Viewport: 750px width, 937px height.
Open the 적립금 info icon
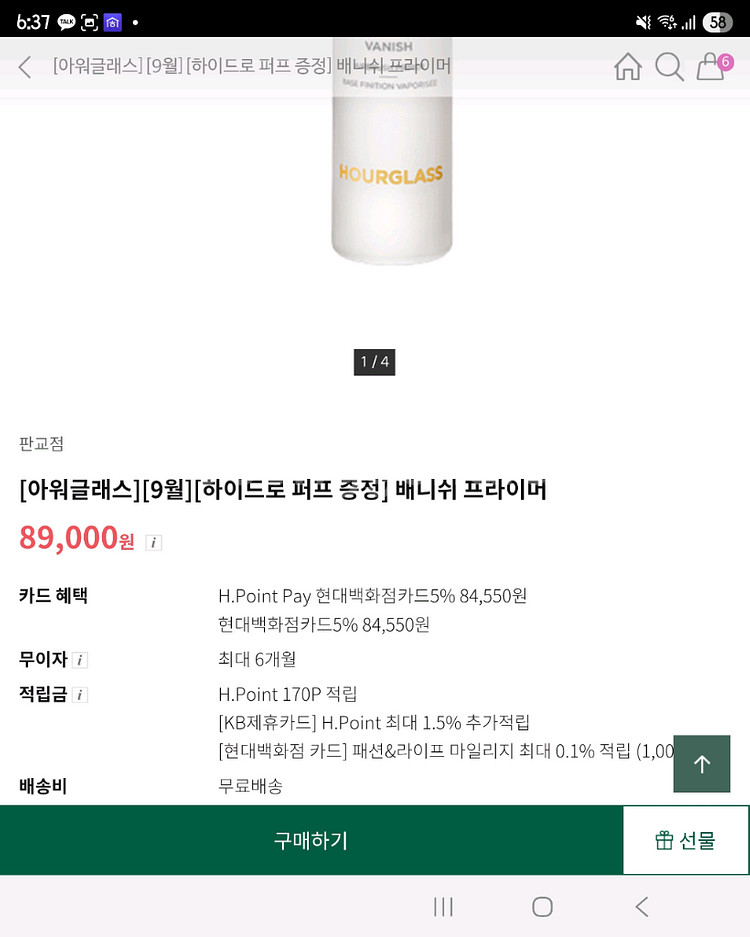pos(80,695)
